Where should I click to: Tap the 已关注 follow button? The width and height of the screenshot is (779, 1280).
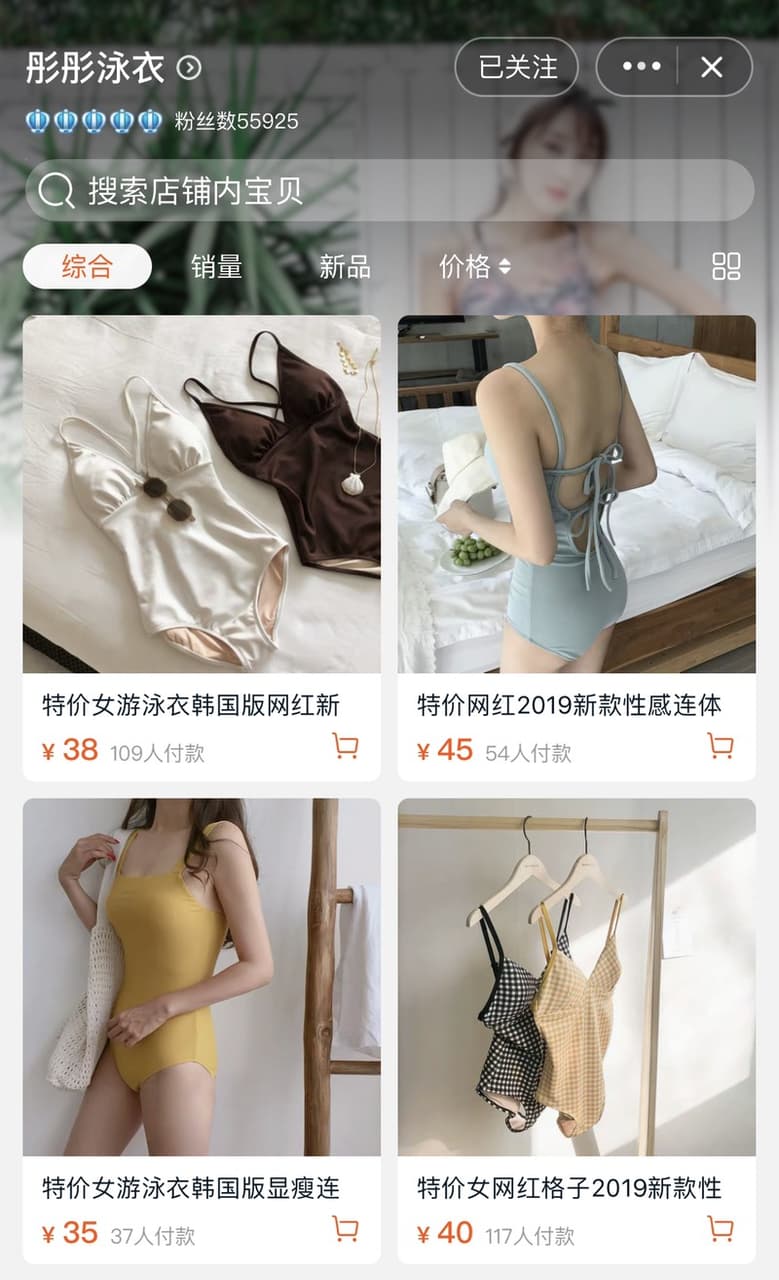(517, 67)
